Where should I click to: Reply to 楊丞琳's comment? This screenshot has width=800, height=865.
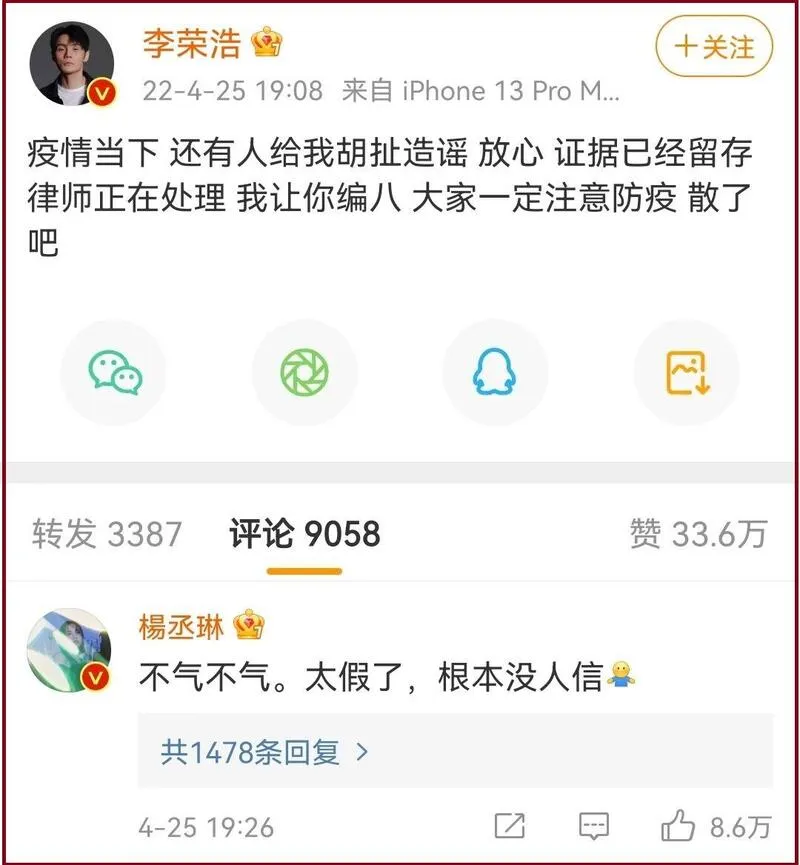pyautogui.click(x=594, y=826)
